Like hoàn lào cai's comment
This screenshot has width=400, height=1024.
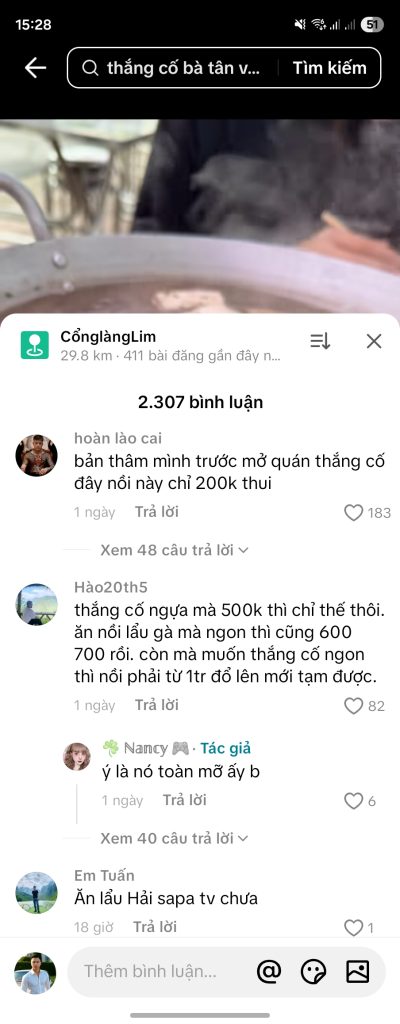click(x=354, y=513)
